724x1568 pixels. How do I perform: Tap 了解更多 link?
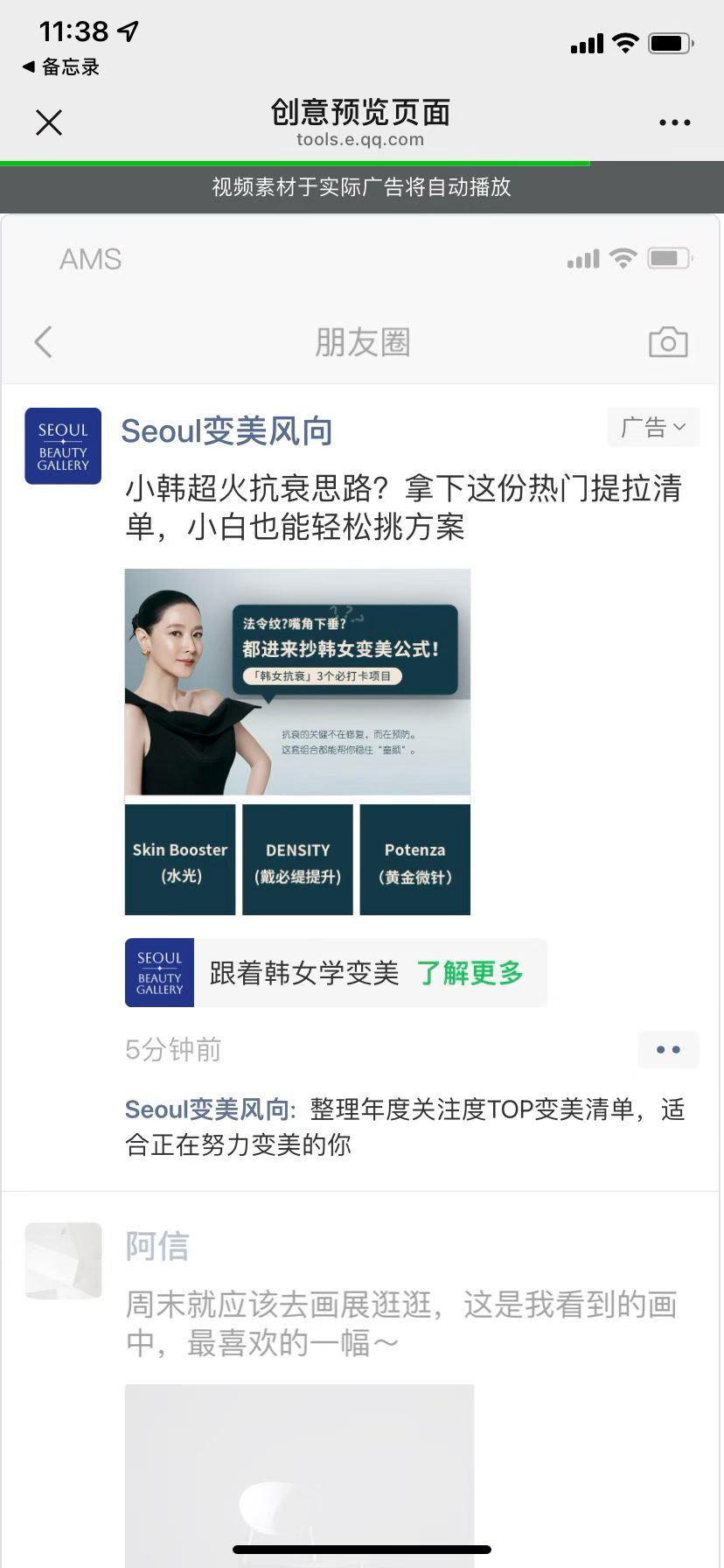click(470, 973)
